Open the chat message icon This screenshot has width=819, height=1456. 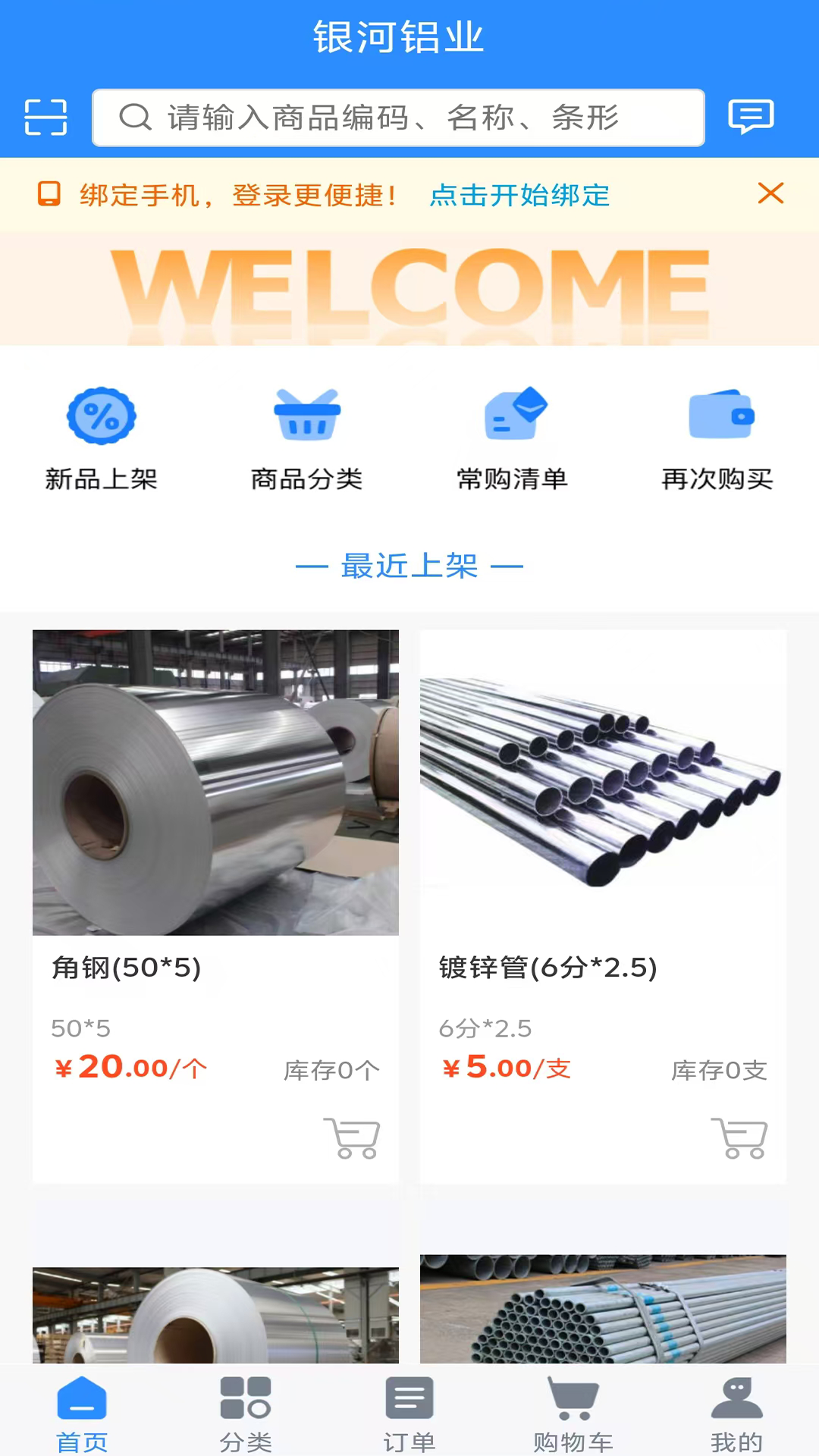(x=750, y=117)
